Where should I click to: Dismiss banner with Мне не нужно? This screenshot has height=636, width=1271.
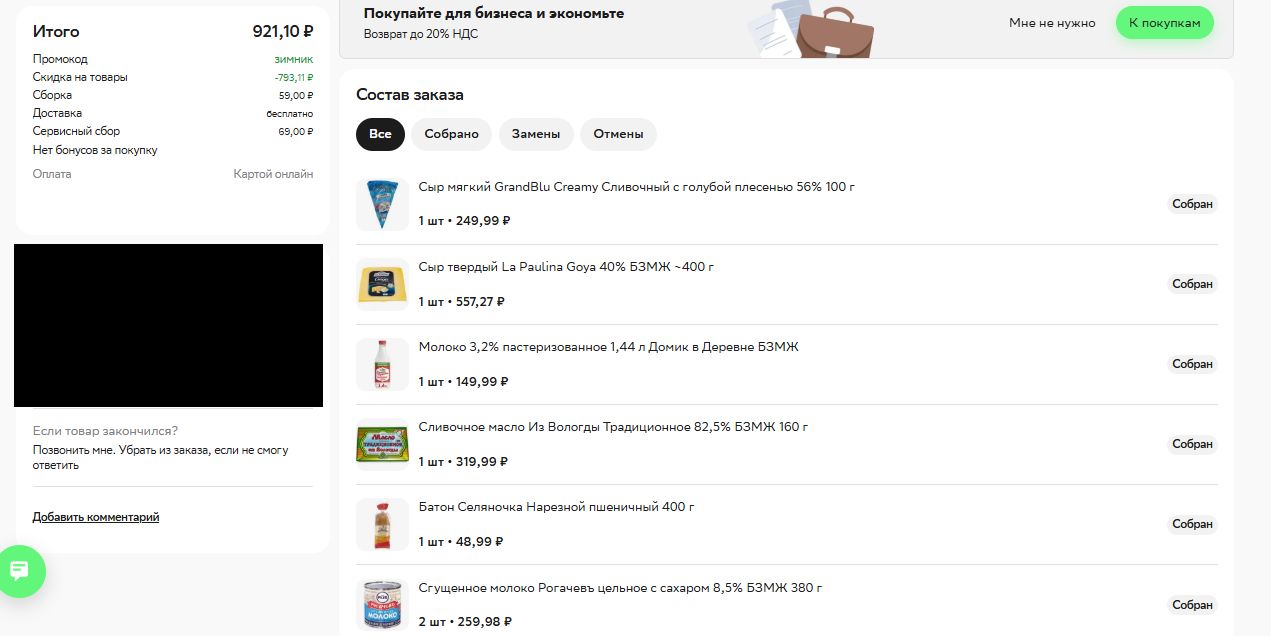point(1052,23)
